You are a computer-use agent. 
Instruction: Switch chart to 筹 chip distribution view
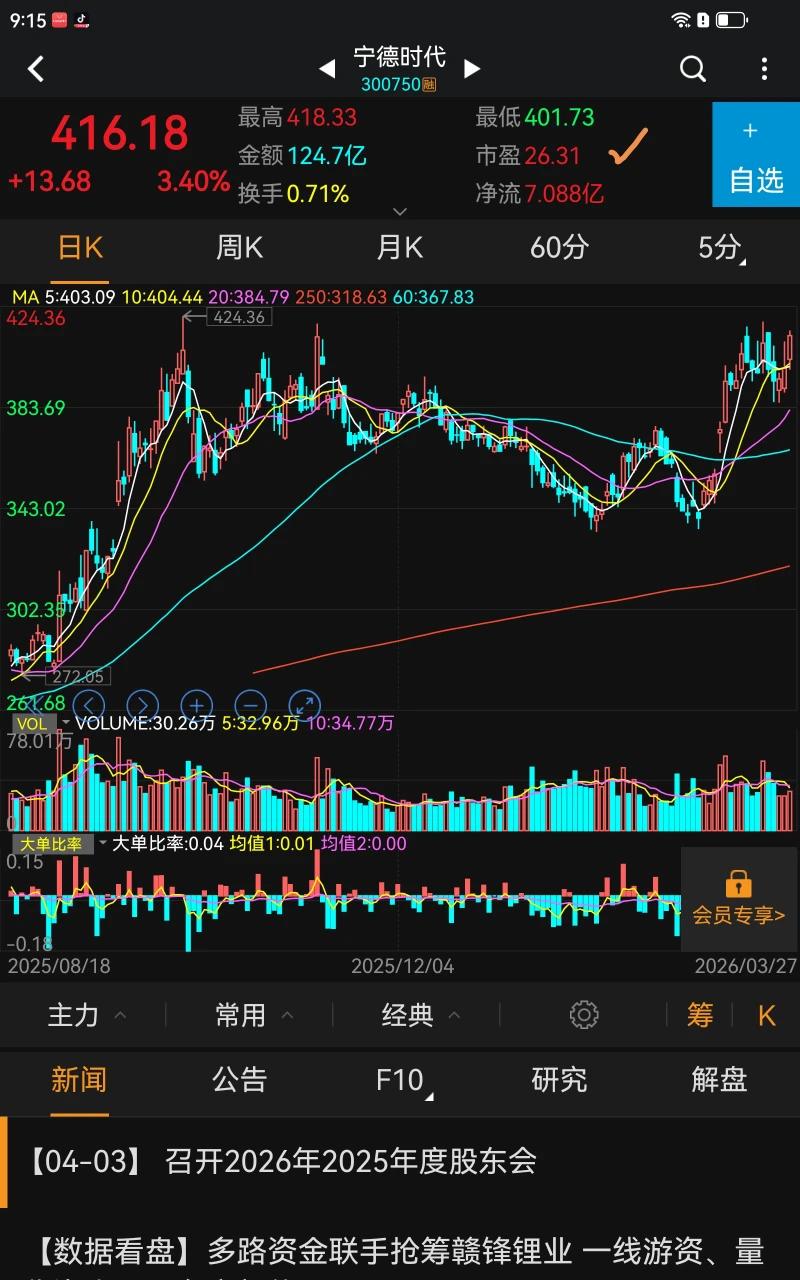699,1014
